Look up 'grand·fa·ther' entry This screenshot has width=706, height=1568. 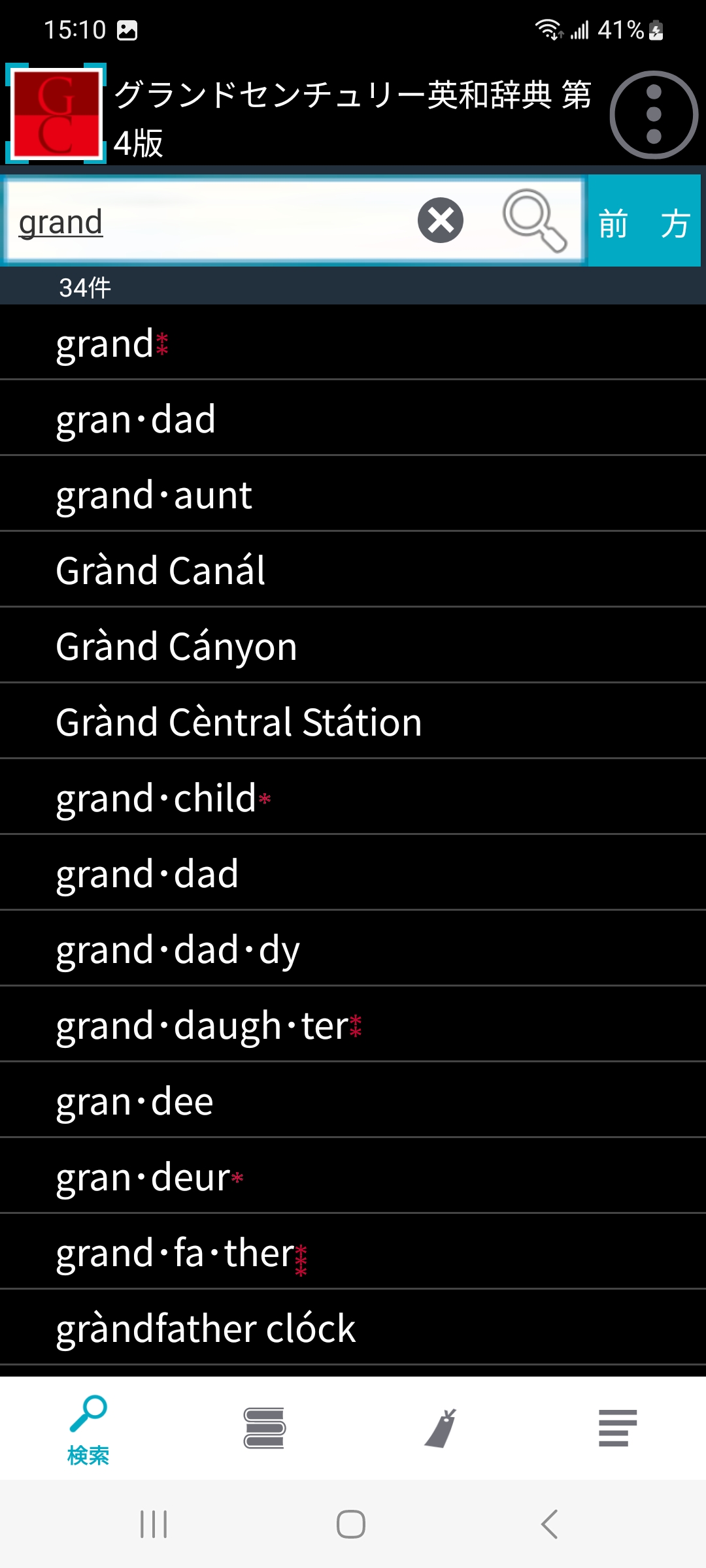click(x=353, y=1252)
